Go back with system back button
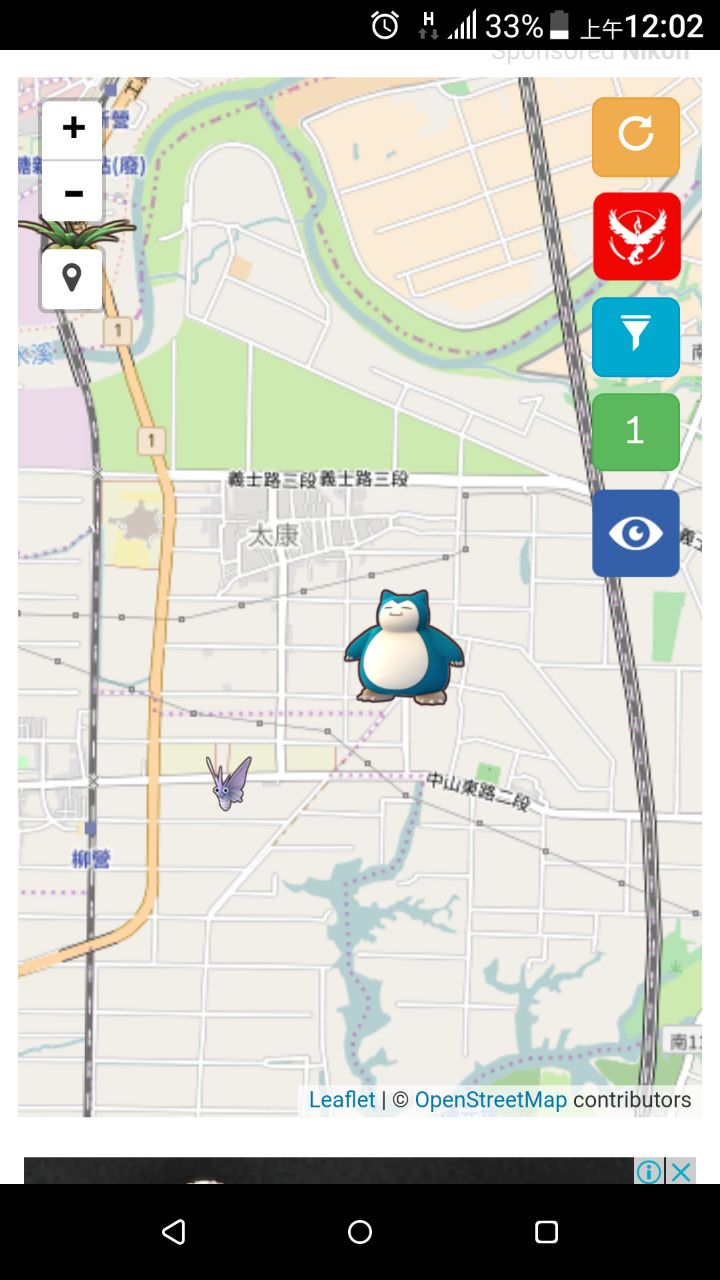Screen dimensions: 720x1280 coord(174,1232)
